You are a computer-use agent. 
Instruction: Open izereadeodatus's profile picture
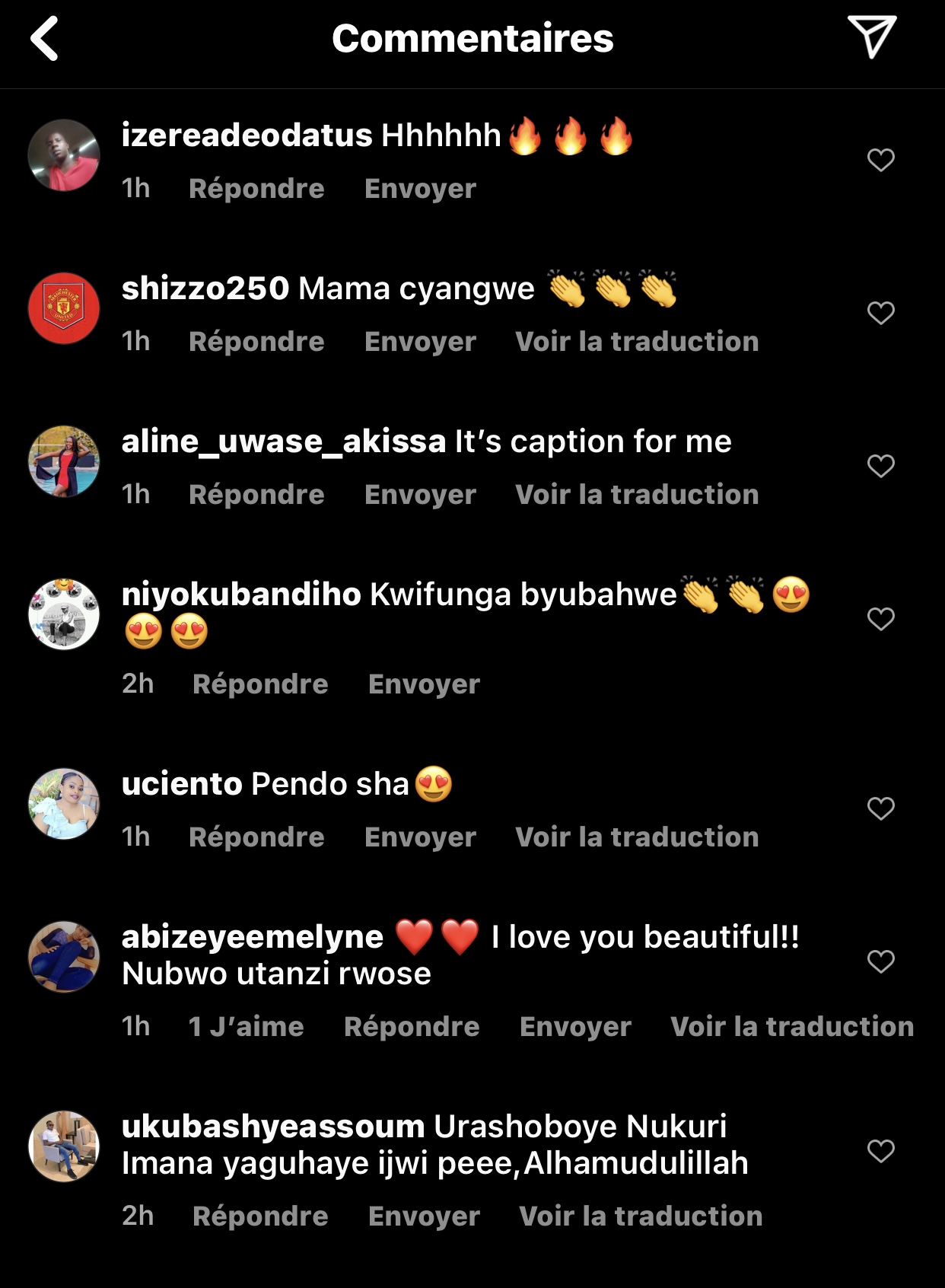[64, 155]
